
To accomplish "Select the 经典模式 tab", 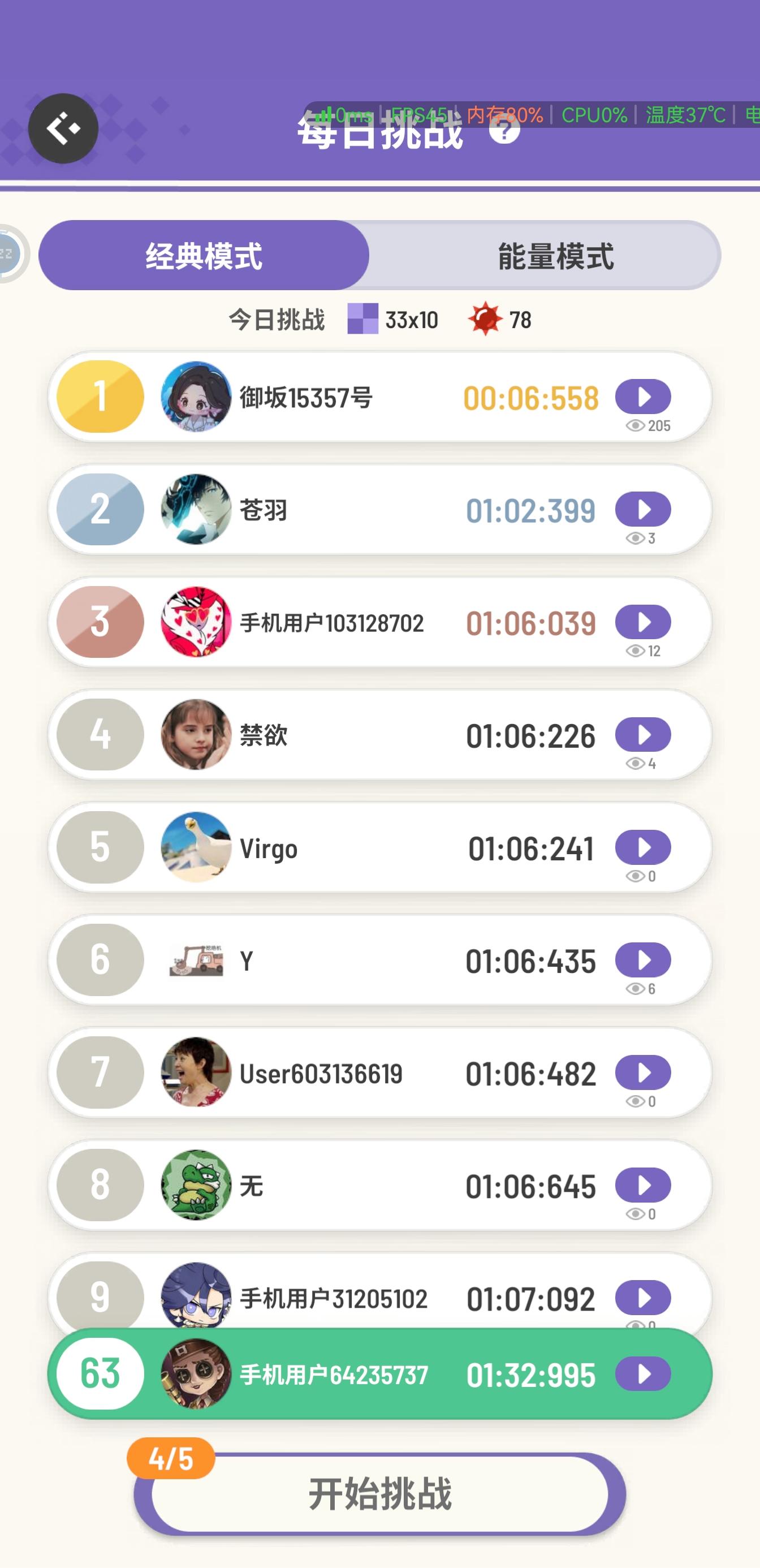I will tap(204, 256).
